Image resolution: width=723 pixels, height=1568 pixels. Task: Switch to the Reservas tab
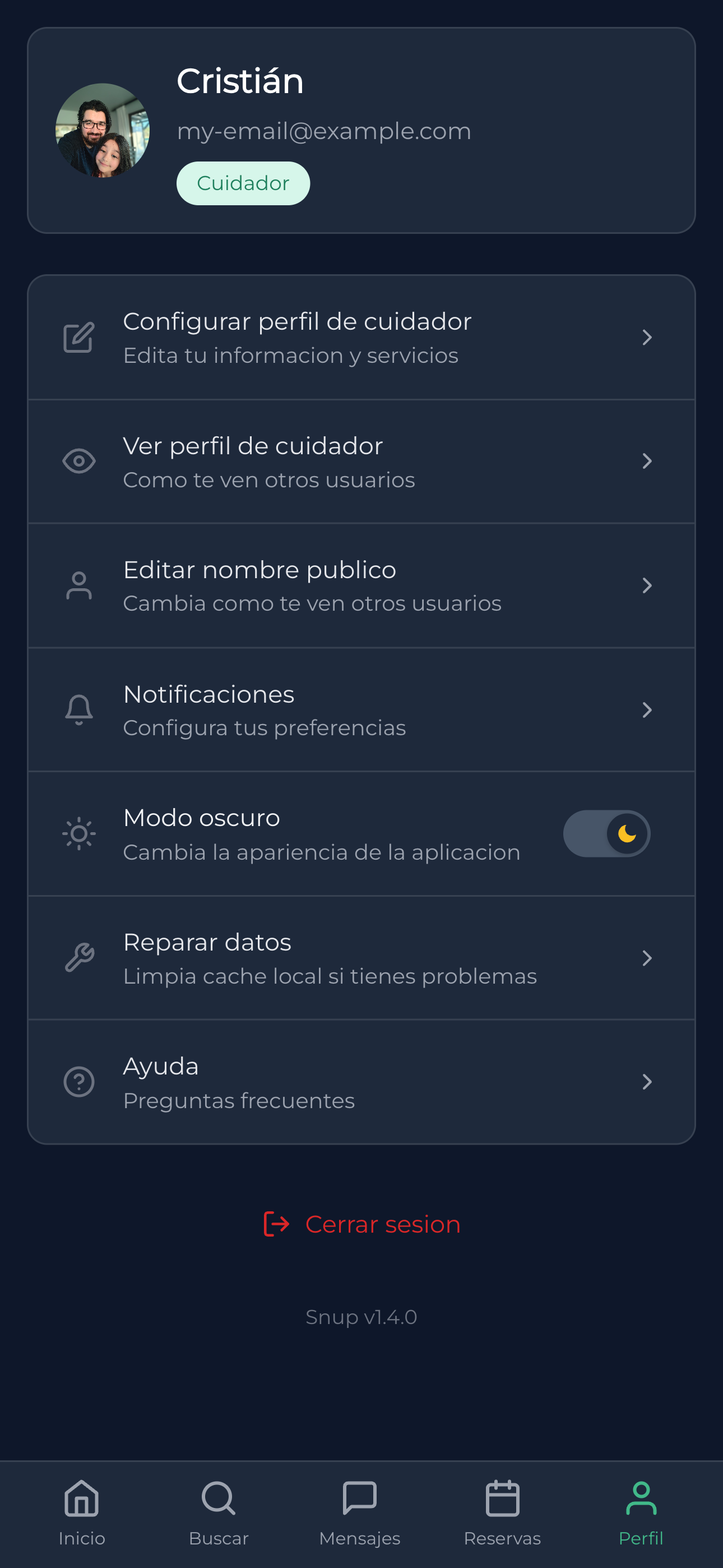coord(502,1513)
